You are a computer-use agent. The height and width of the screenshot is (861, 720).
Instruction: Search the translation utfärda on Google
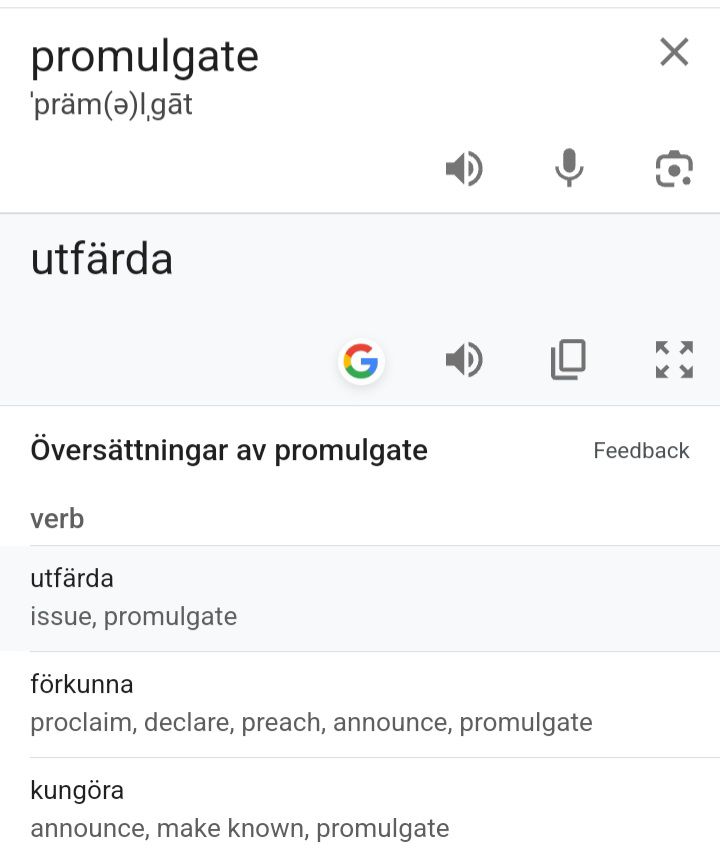pos(361,361)
